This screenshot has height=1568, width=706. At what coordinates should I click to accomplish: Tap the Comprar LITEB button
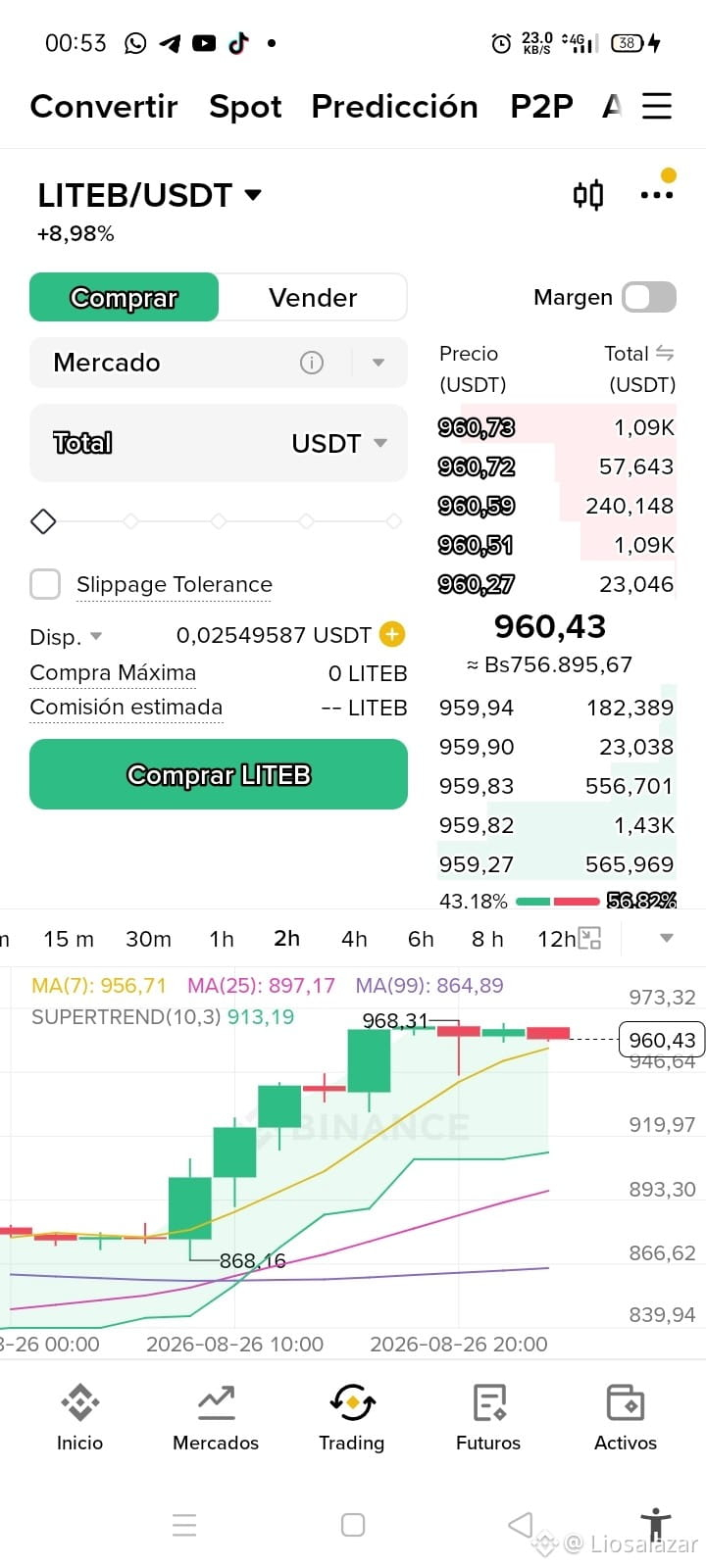click(219, 774)
